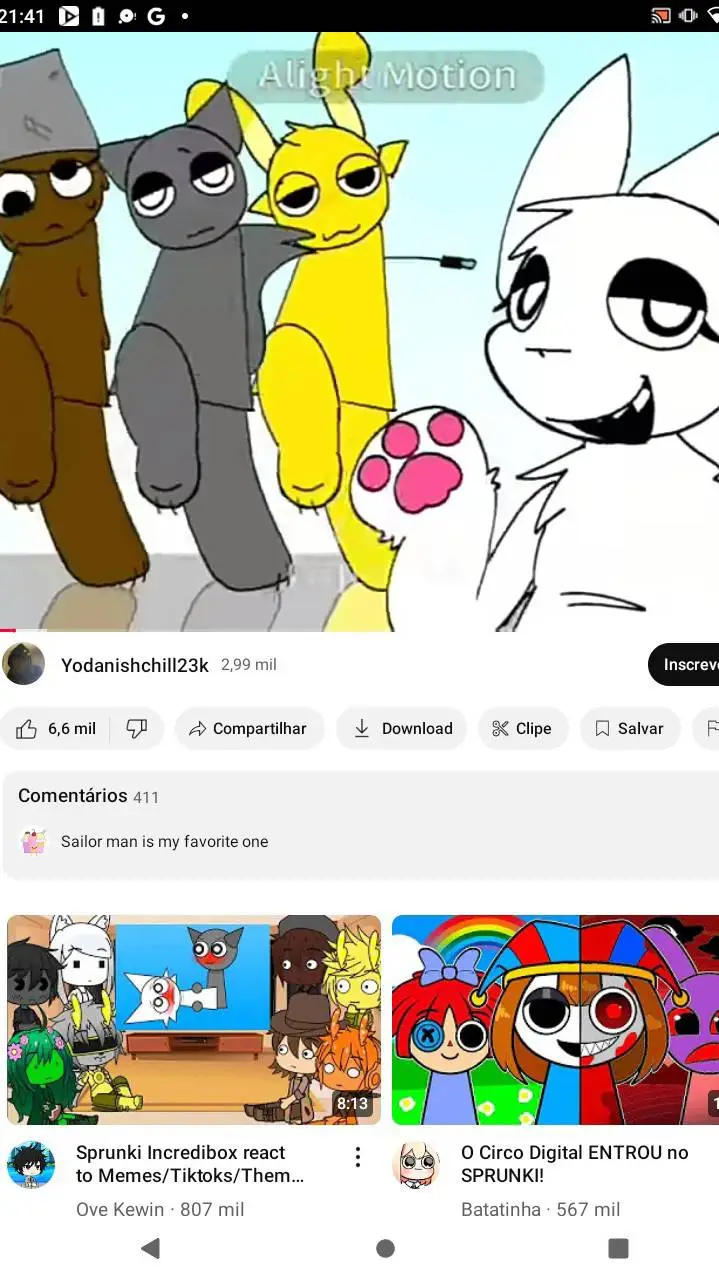Open Yodanishchill23k channel page
This screenshot has height=1280, width=719.
134,665
